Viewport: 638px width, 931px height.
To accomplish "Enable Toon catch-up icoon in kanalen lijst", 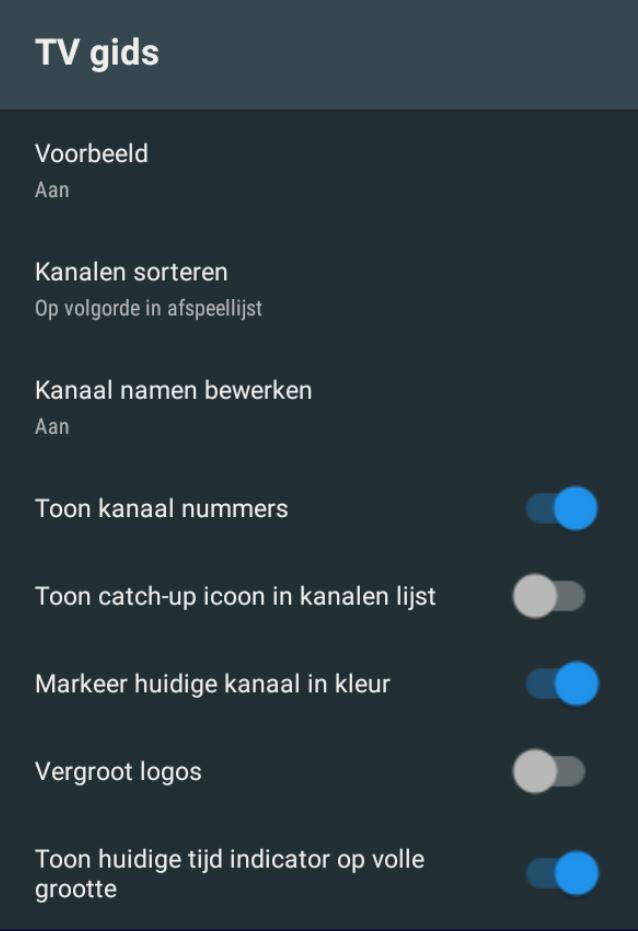I will pyautogui.click(x=549, y=597).
